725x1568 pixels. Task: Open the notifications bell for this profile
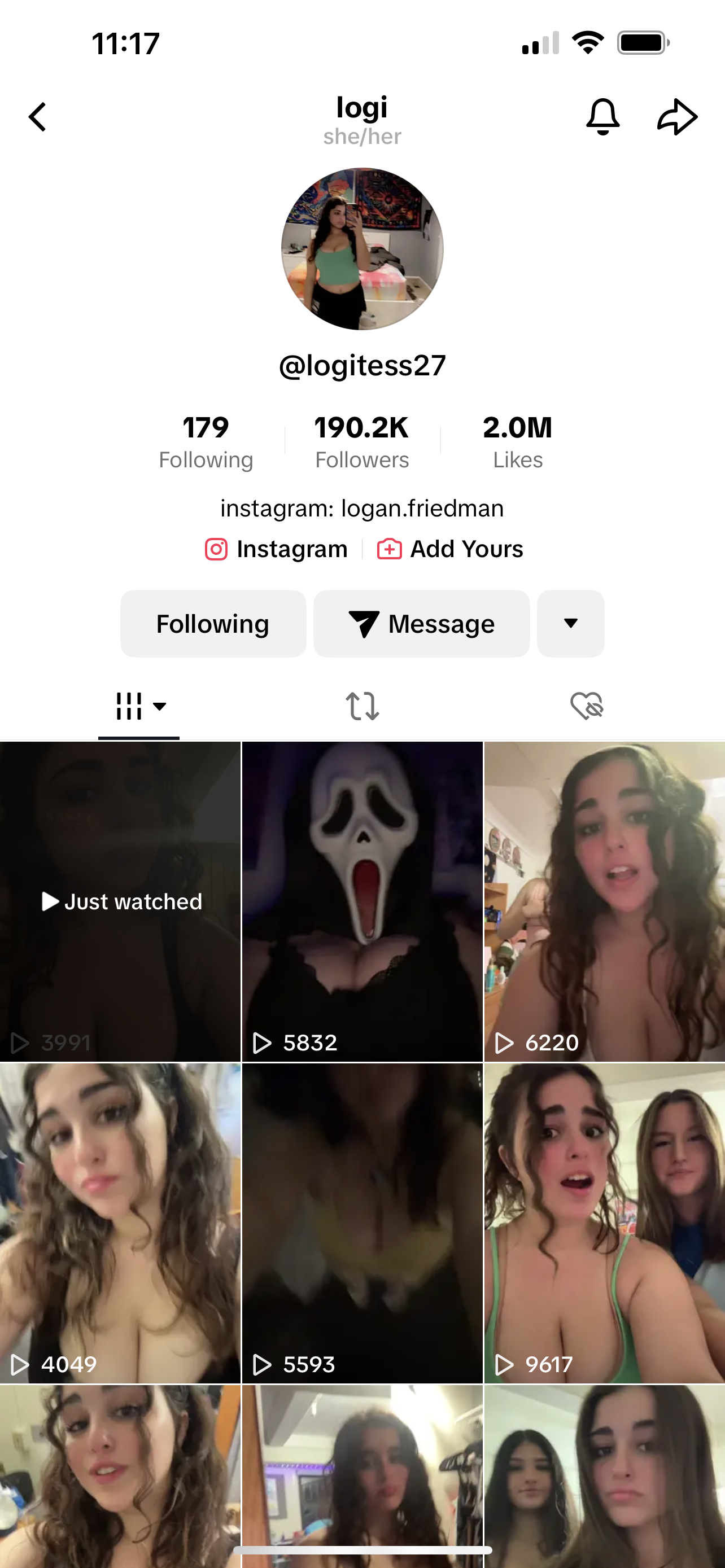tap(602, 116)
